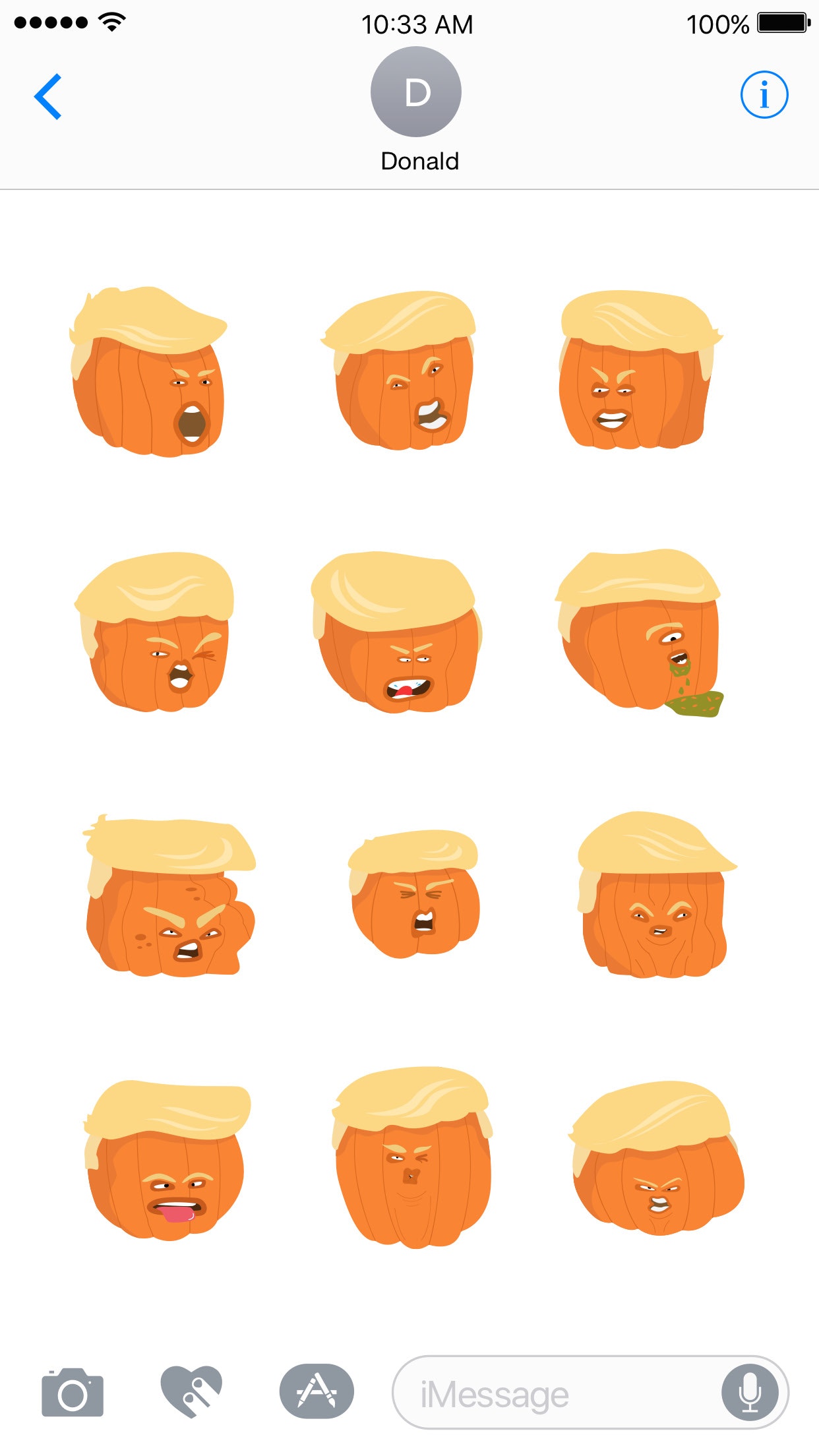Open Digital Touch heart icon

(192, 1391)
